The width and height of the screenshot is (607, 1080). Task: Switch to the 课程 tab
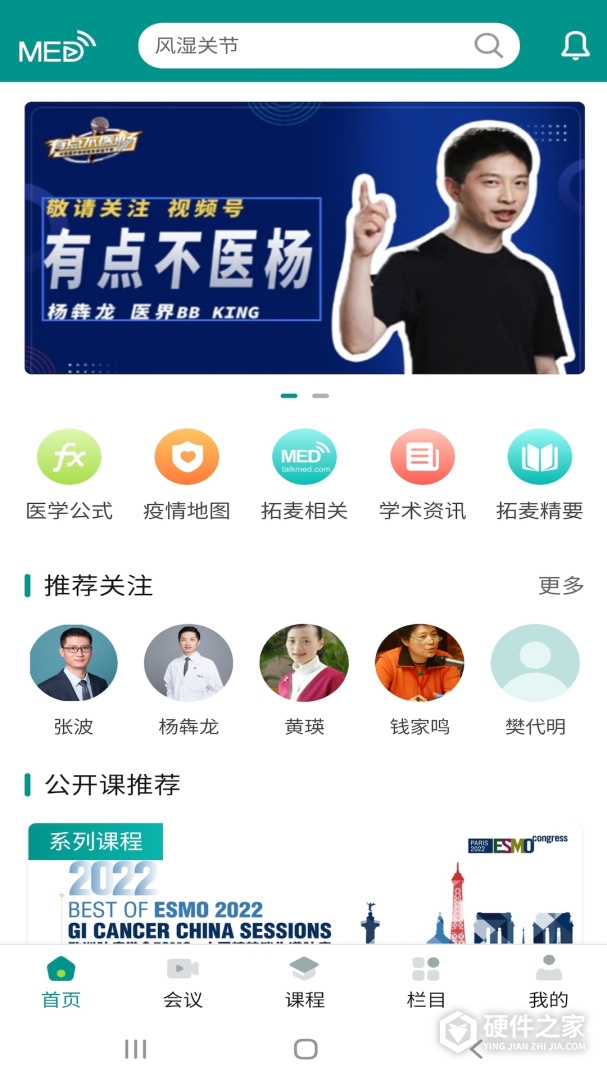304,982
